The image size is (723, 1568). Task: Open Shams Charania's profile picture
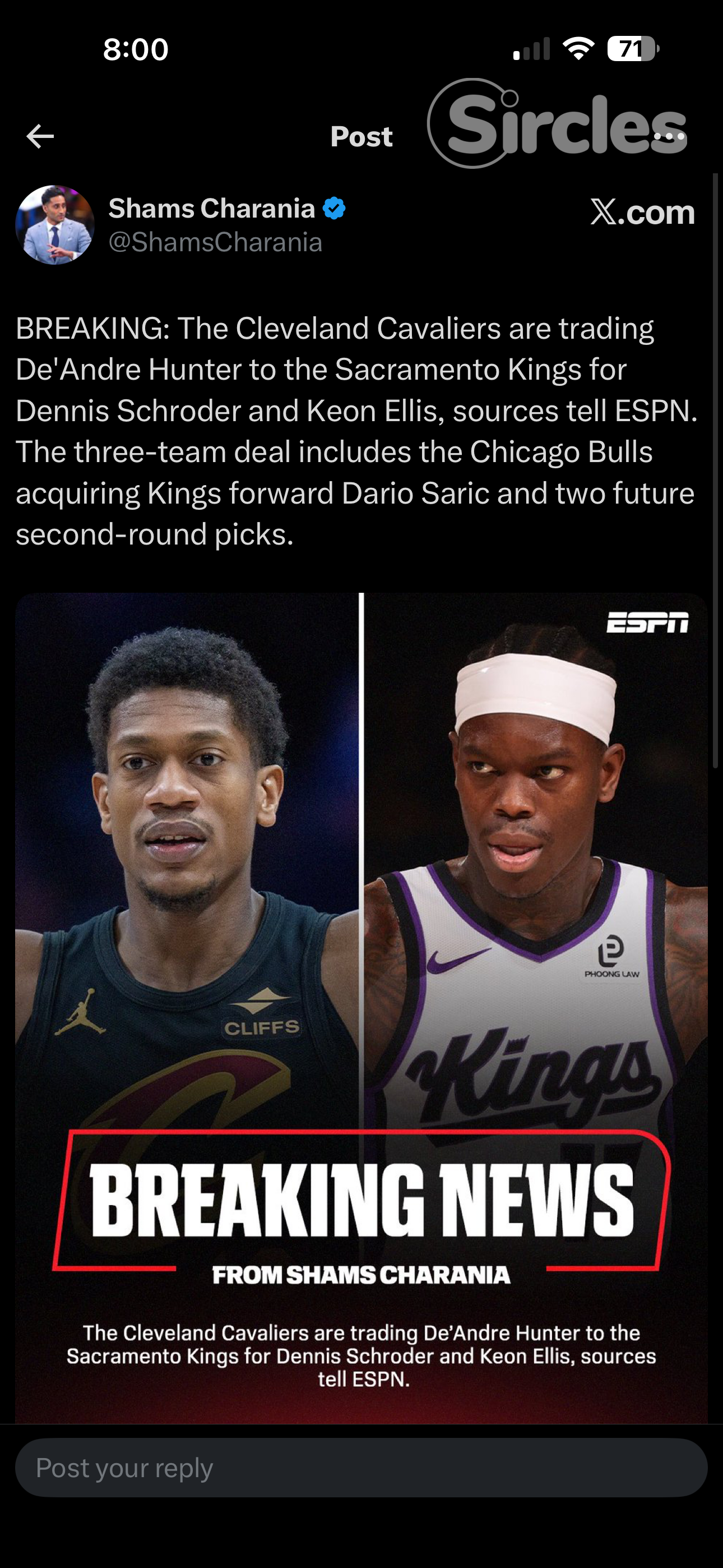(x=55, y=225)
